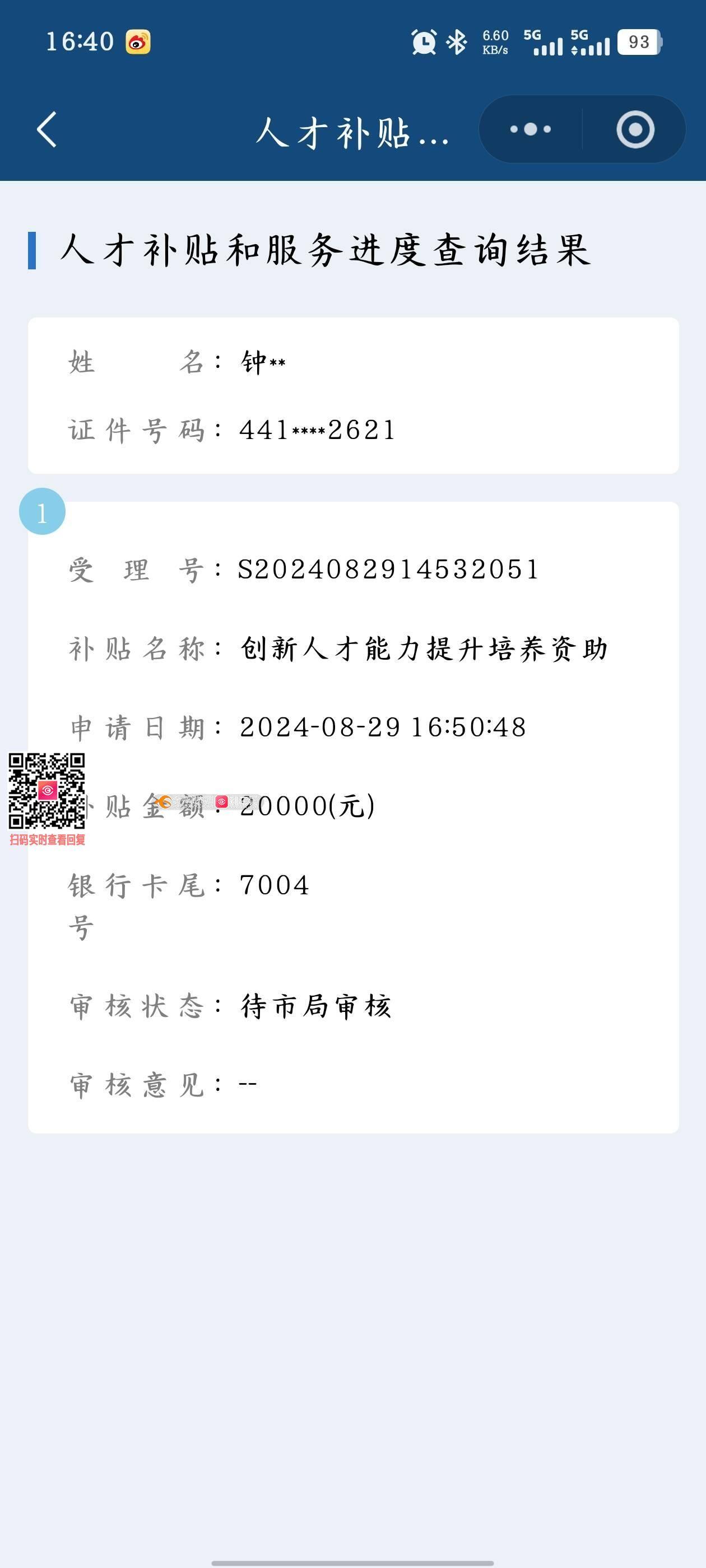Go back from the subsidy query result
The height and width of the screenshot is (1568, 706).
pyautogui.click(x=47, y=129)
